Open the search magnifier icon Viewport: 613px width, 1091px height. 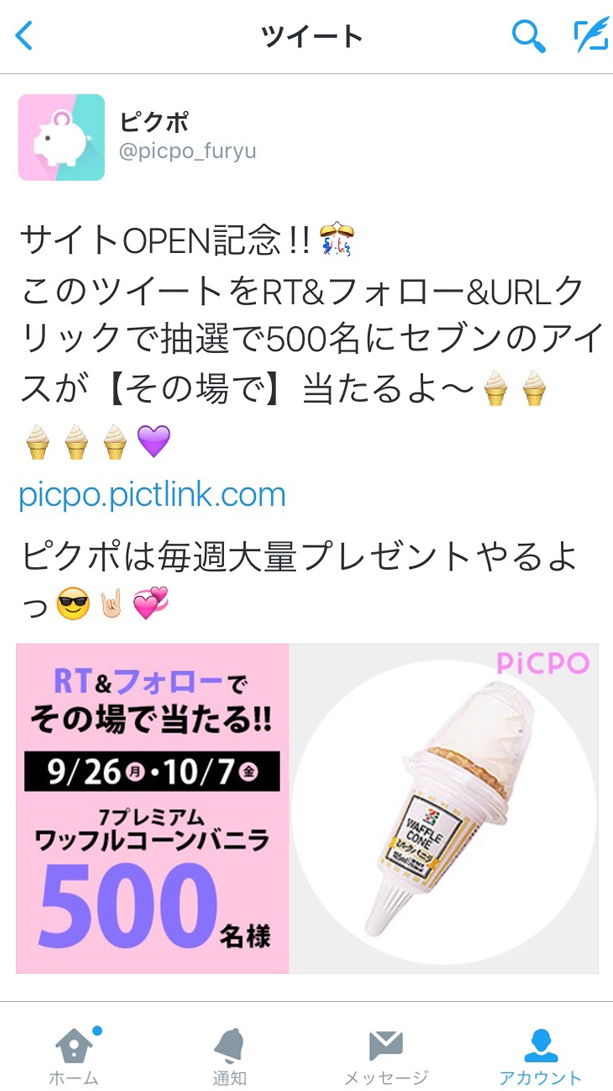(528, 37)
